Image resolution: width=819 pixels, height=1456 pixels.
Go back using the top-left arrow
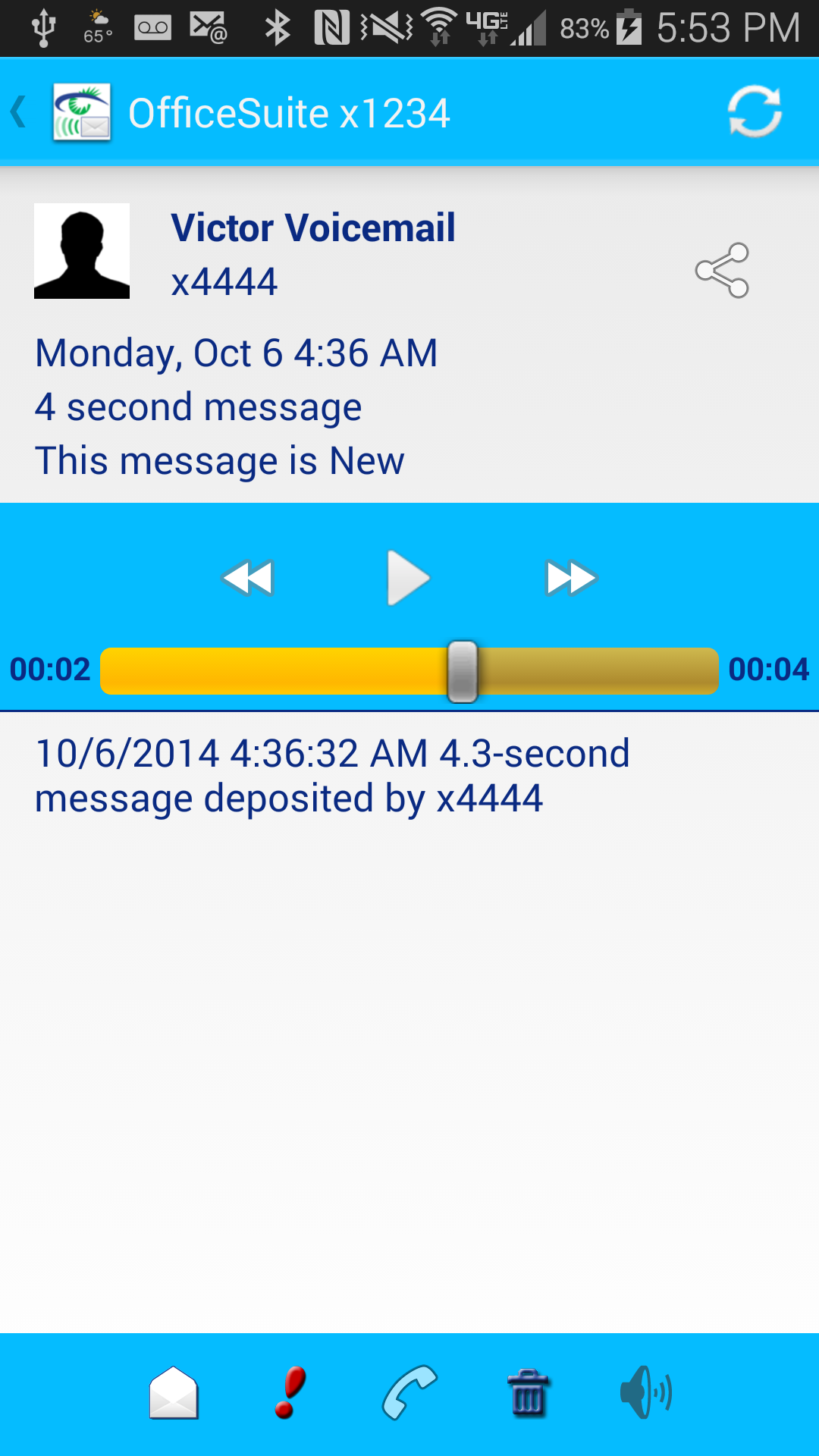20,112
